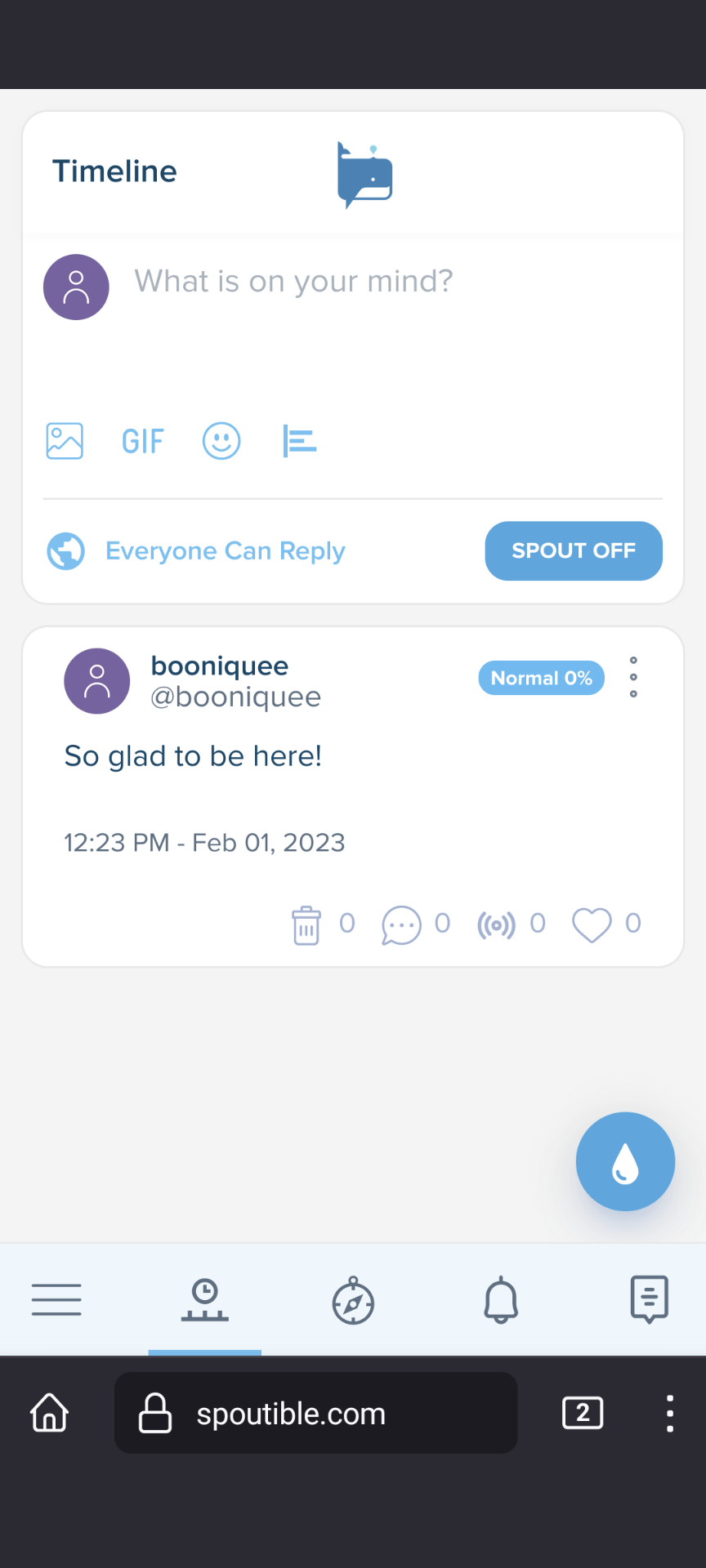
Task: Tap the SPOUT OFF button
Action: pos(574,550)
